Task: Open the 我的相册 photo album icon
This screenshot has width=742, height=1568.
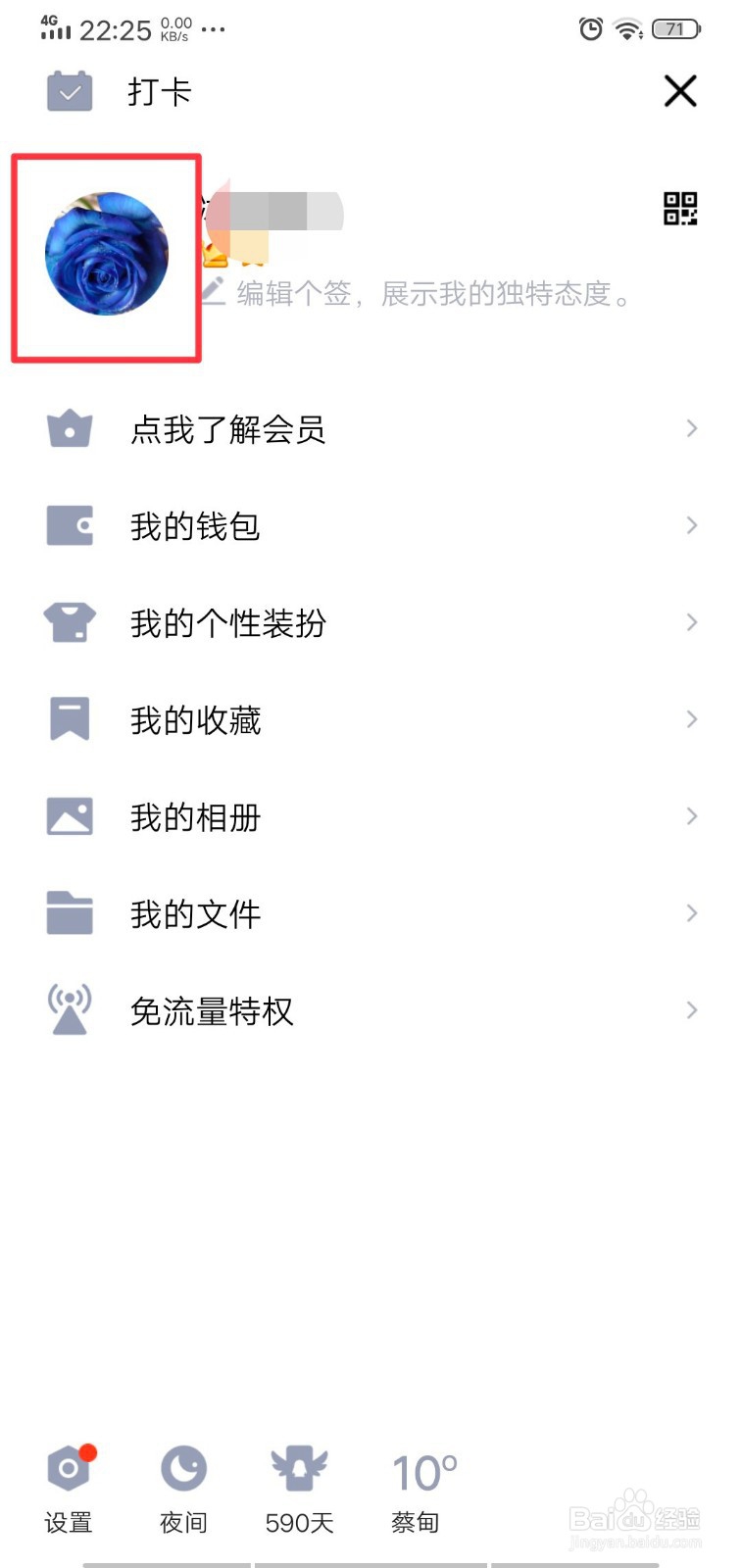Action: pyautogui.click(x=69, y=814)
